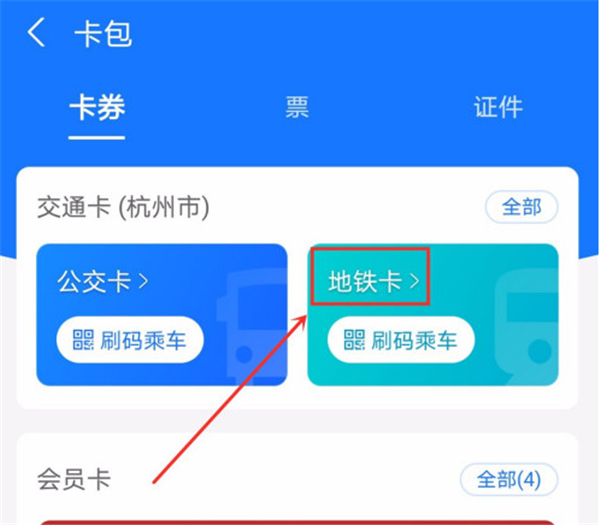Screen dimensions: 600x525
Task: Open the 公交卡 card
Action: [x=103, y=282]
